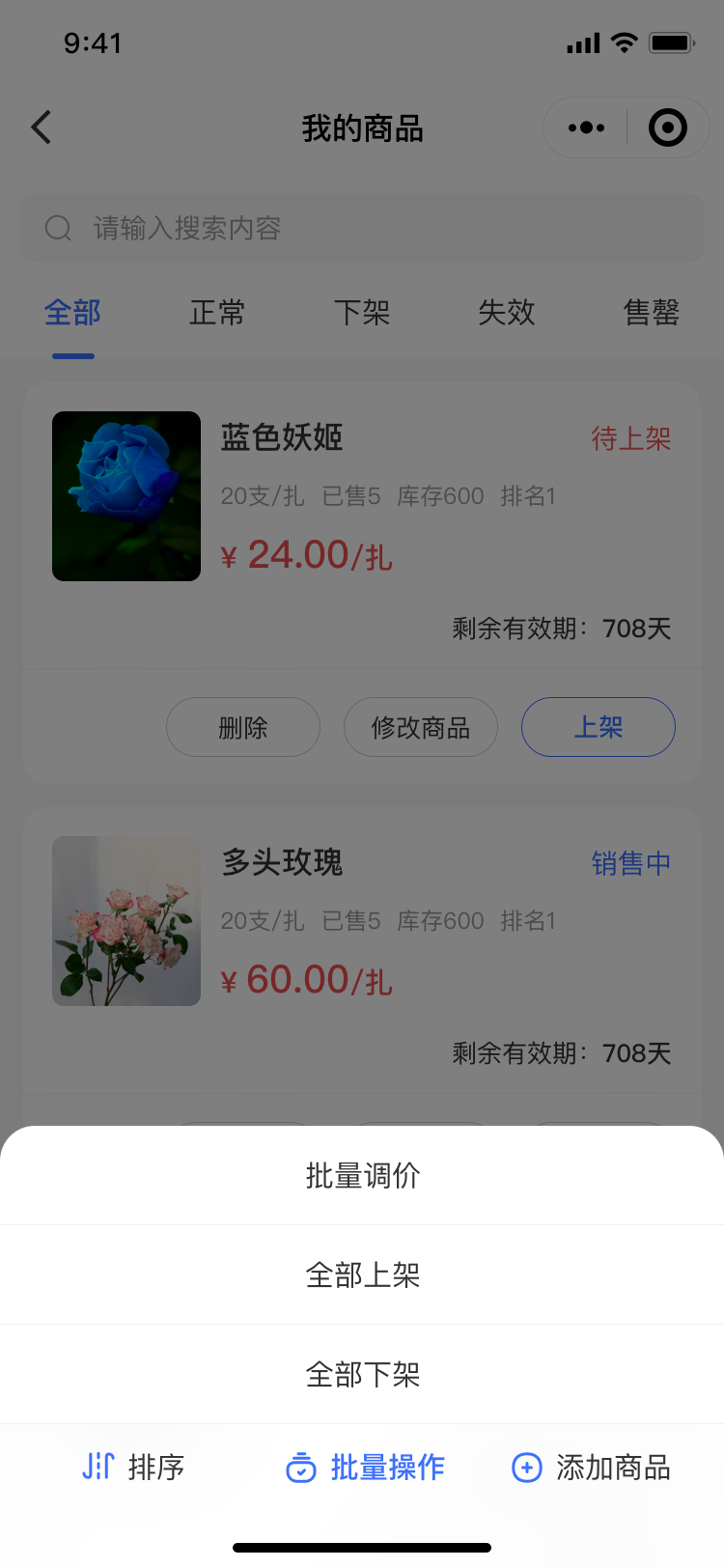
Task: Tap 批量操作 in bottom bar
Action: point(365,1467)
